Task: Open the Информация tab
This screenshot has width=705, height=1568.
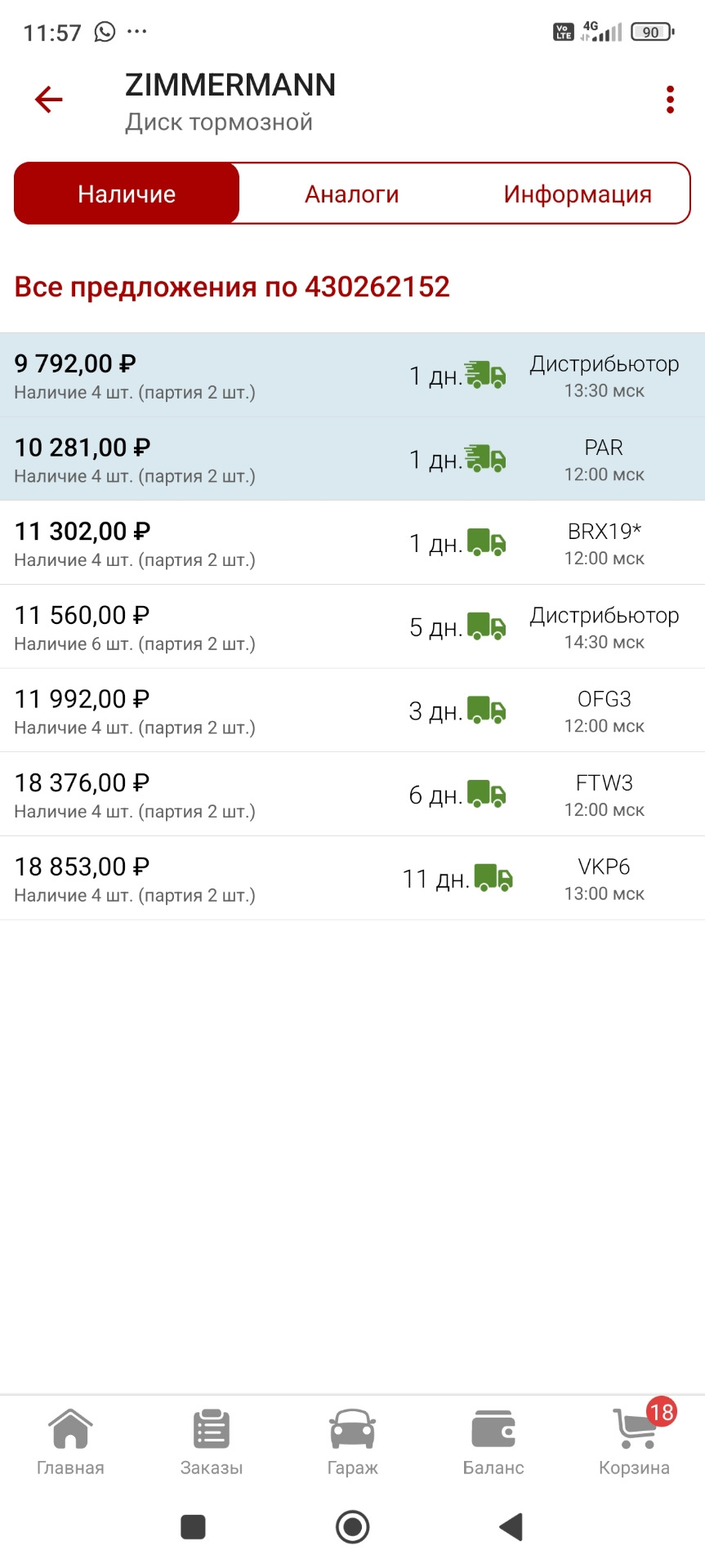Action: click(577, 194)
